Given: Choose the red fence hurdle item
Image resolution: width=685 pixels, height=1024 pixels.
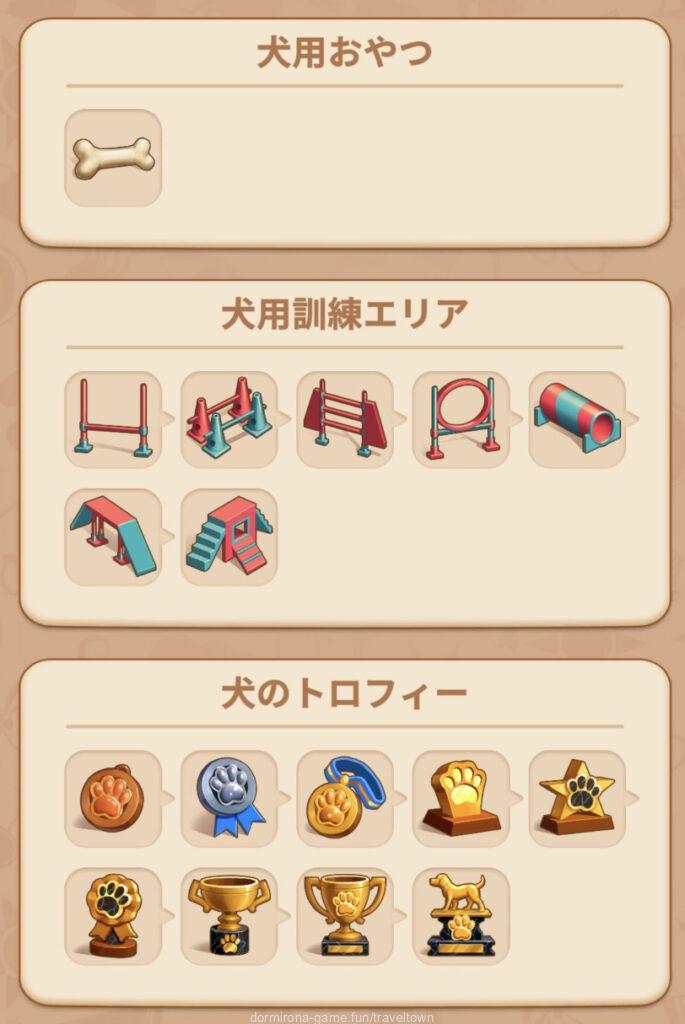Looking at the screenshot, I should click(x=345, y=419).
